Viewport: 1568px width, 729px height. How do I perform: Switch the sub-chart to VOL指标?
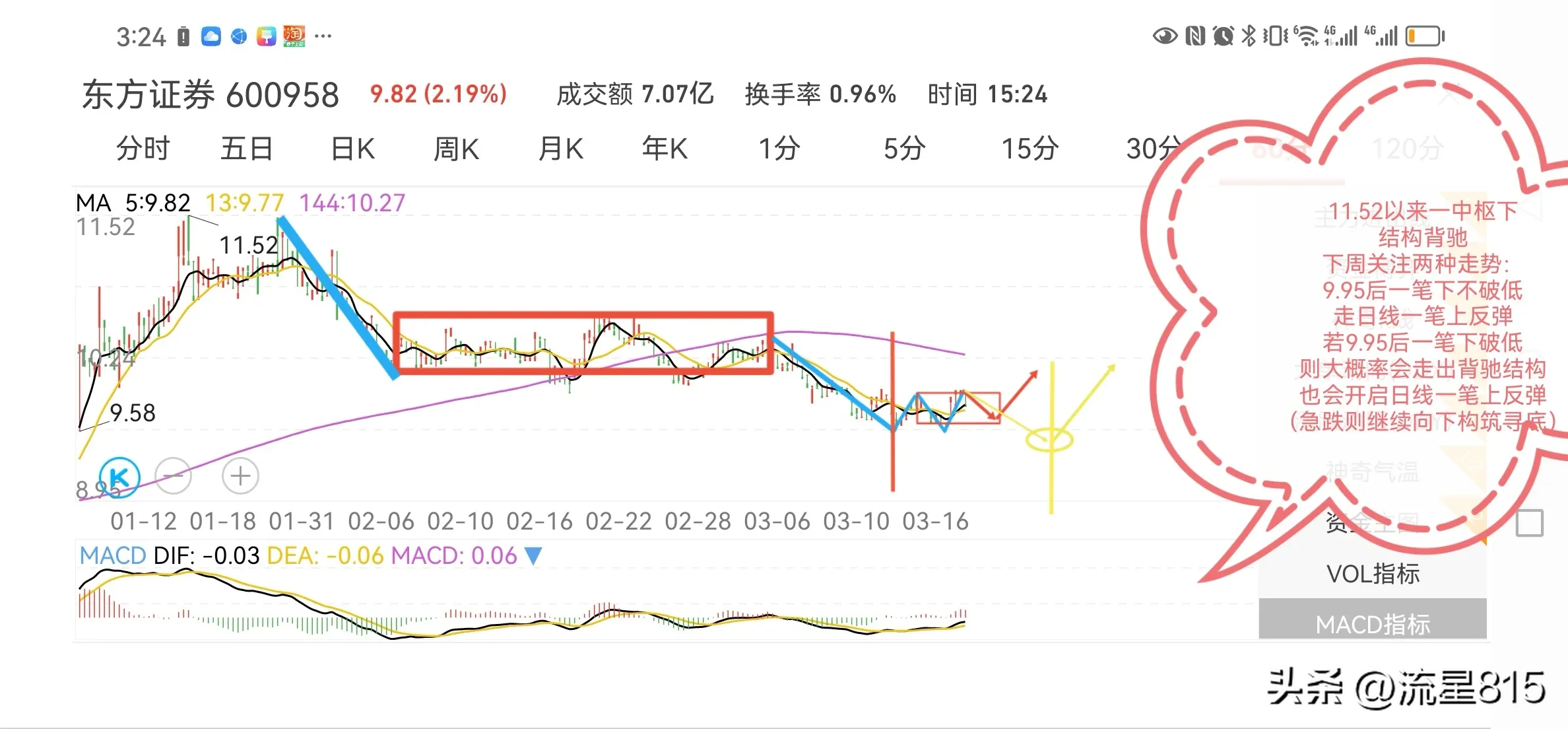point(1373,574)
